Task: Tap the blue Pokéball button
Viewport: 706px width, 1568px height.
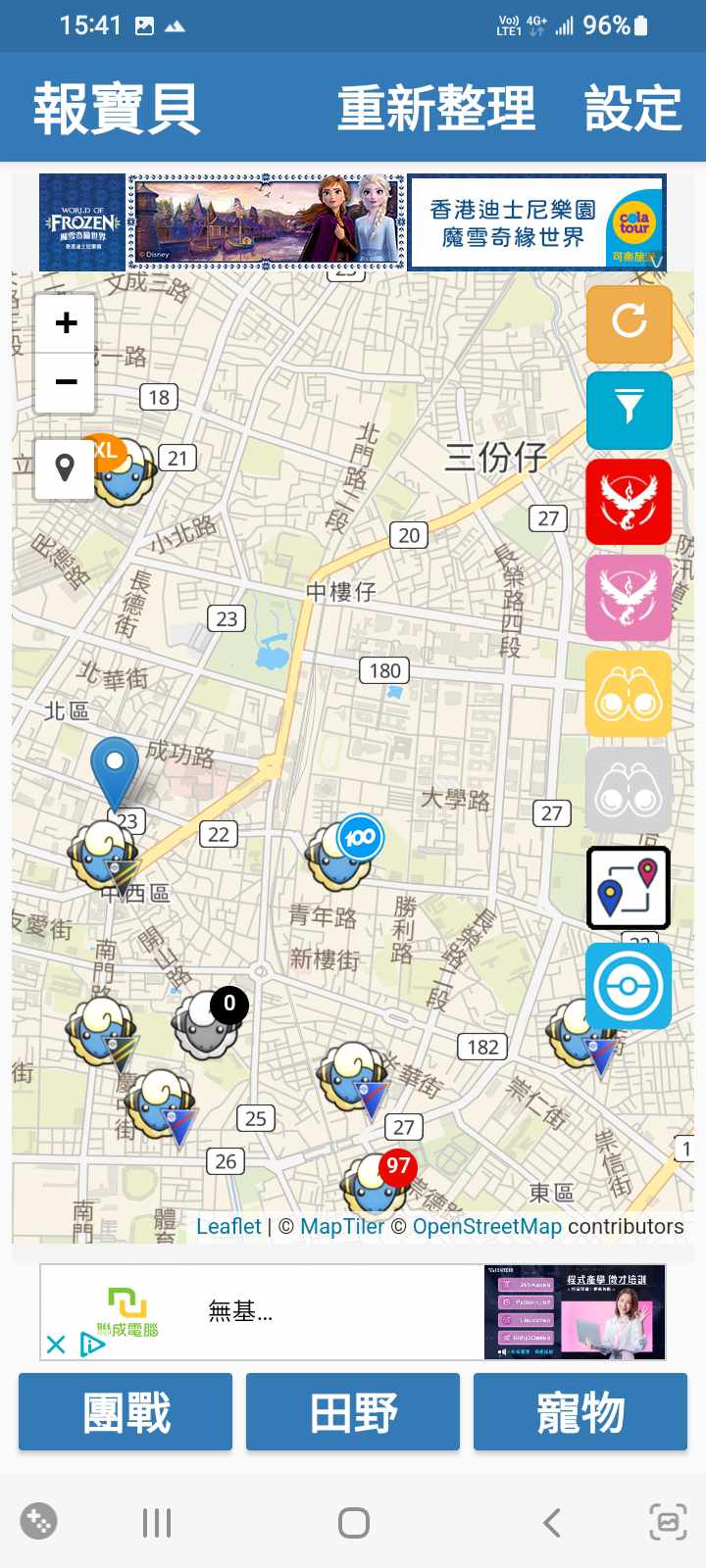Action: coord(629,986)
